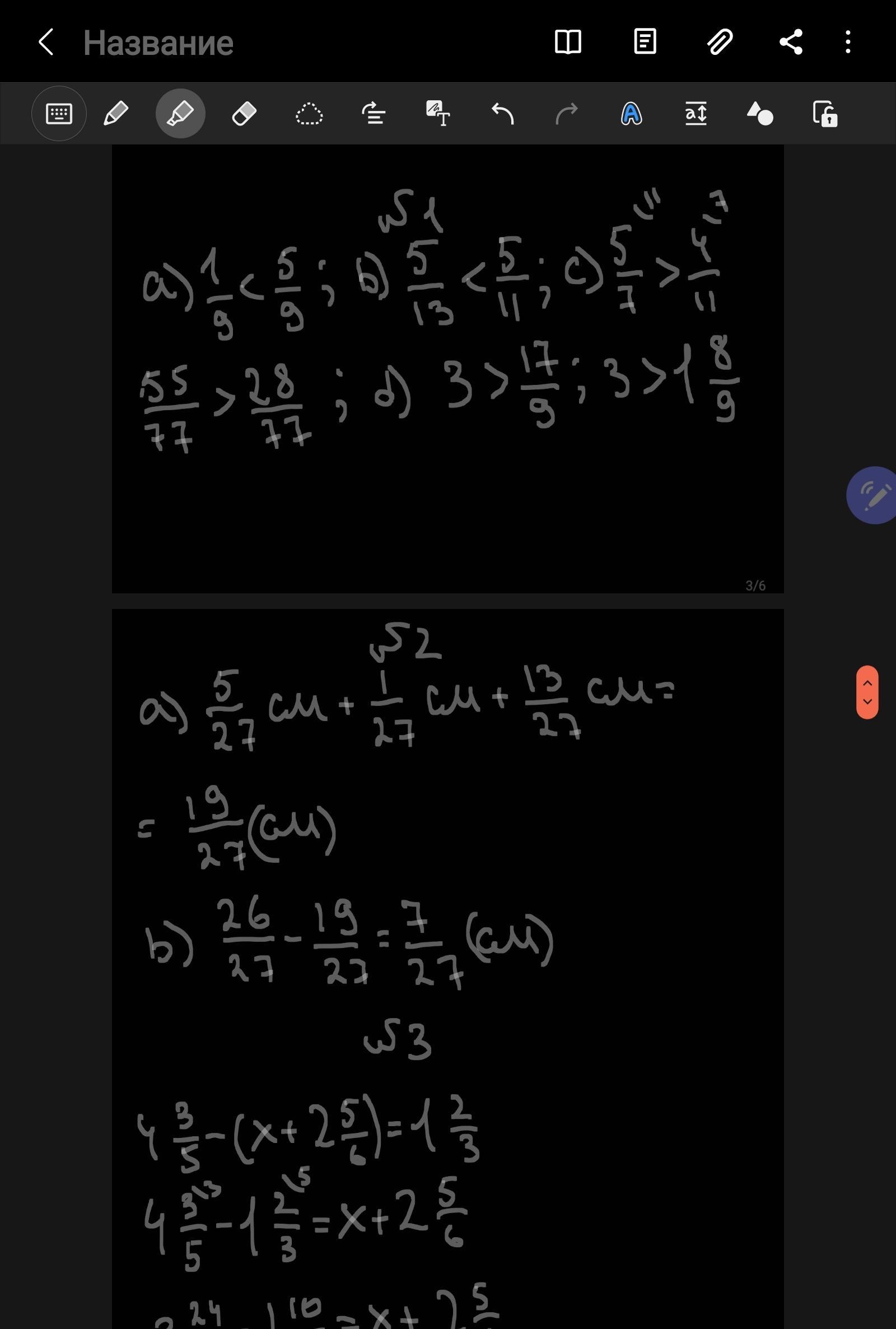Tap the floating purple pen button
This screenshot has height=1329, width=896.
tap(873, 496)
